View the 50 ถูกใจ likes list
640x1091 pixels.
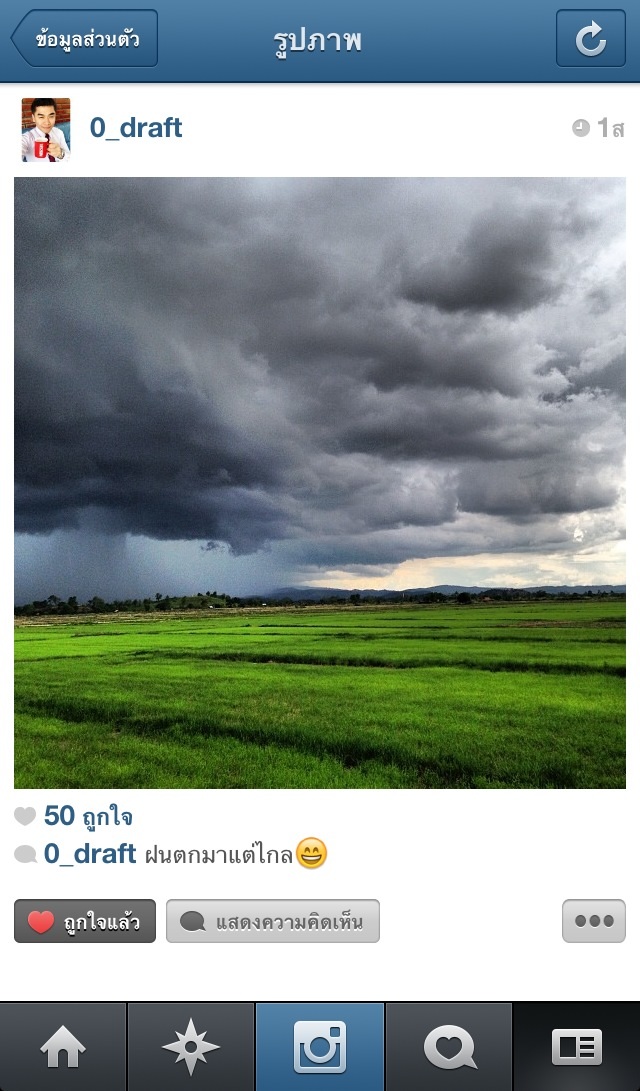click(88, 817)
